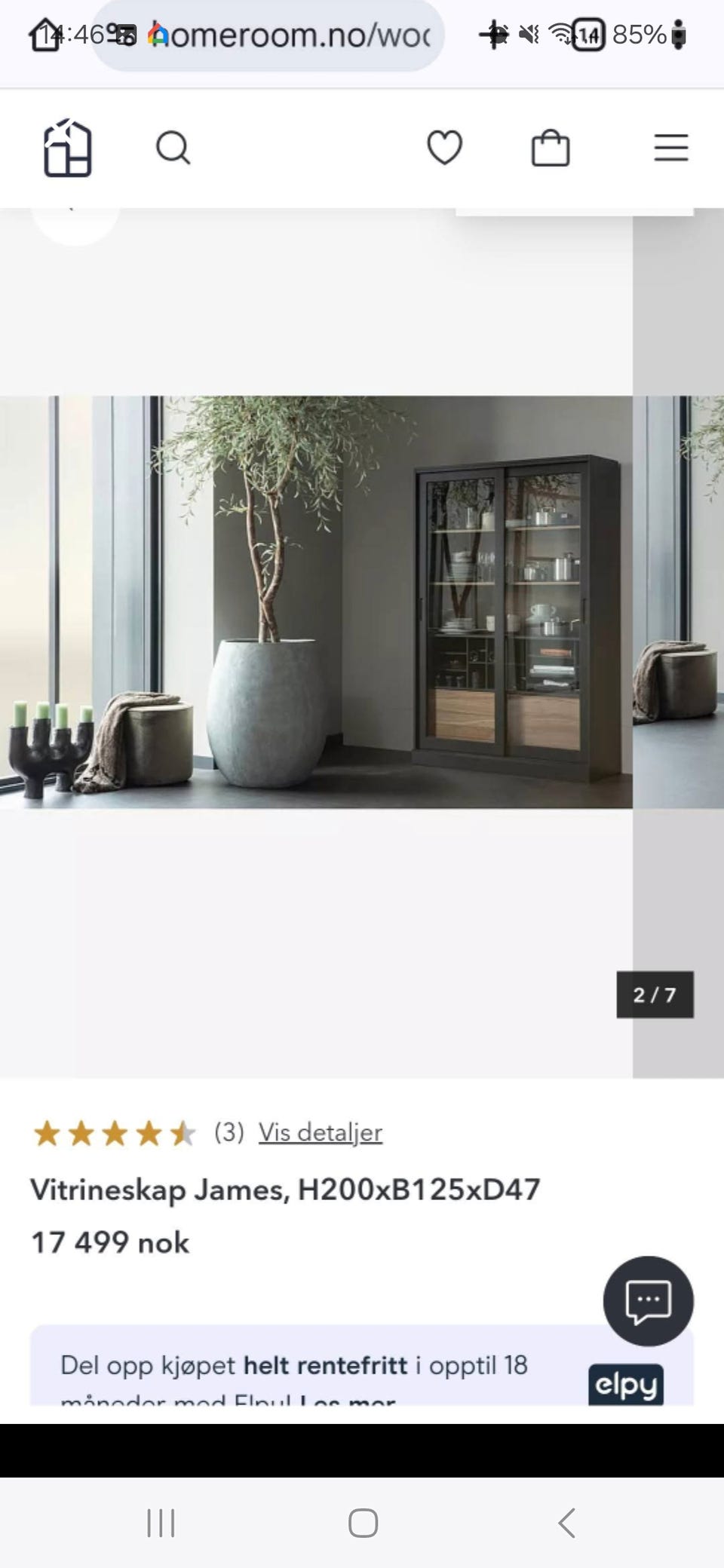The height and width of the screenshot is (1568, 724).
Task: Tap the address bar to edit URL
Action: 271,34
